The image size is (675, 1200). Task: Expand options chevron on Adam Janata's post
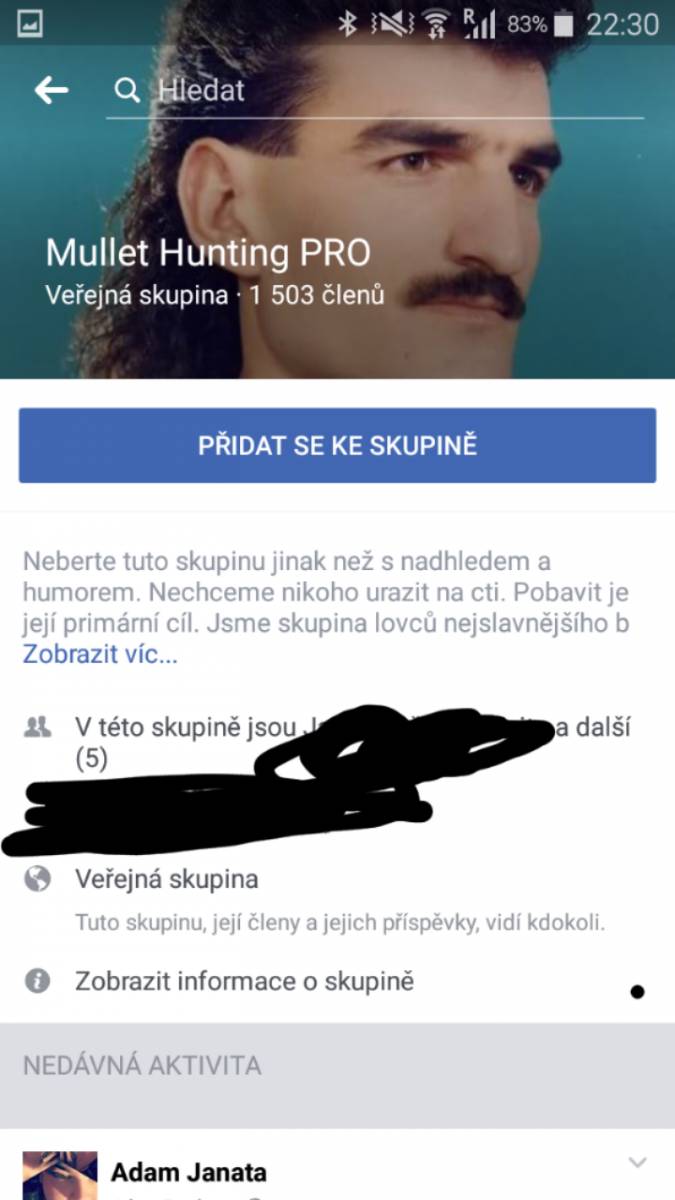pos(637,1162)
